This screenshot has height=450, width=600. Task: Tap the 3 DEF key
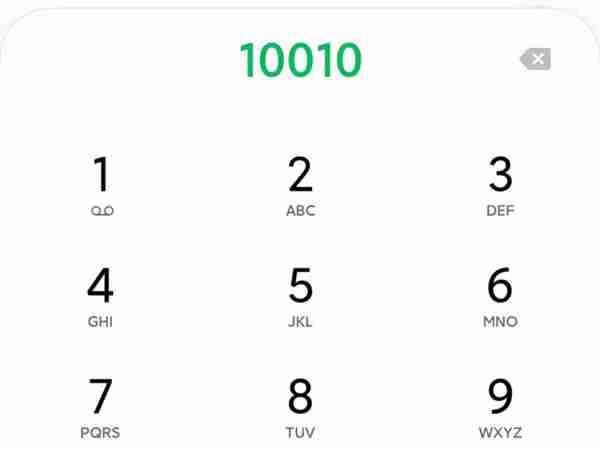500,186
